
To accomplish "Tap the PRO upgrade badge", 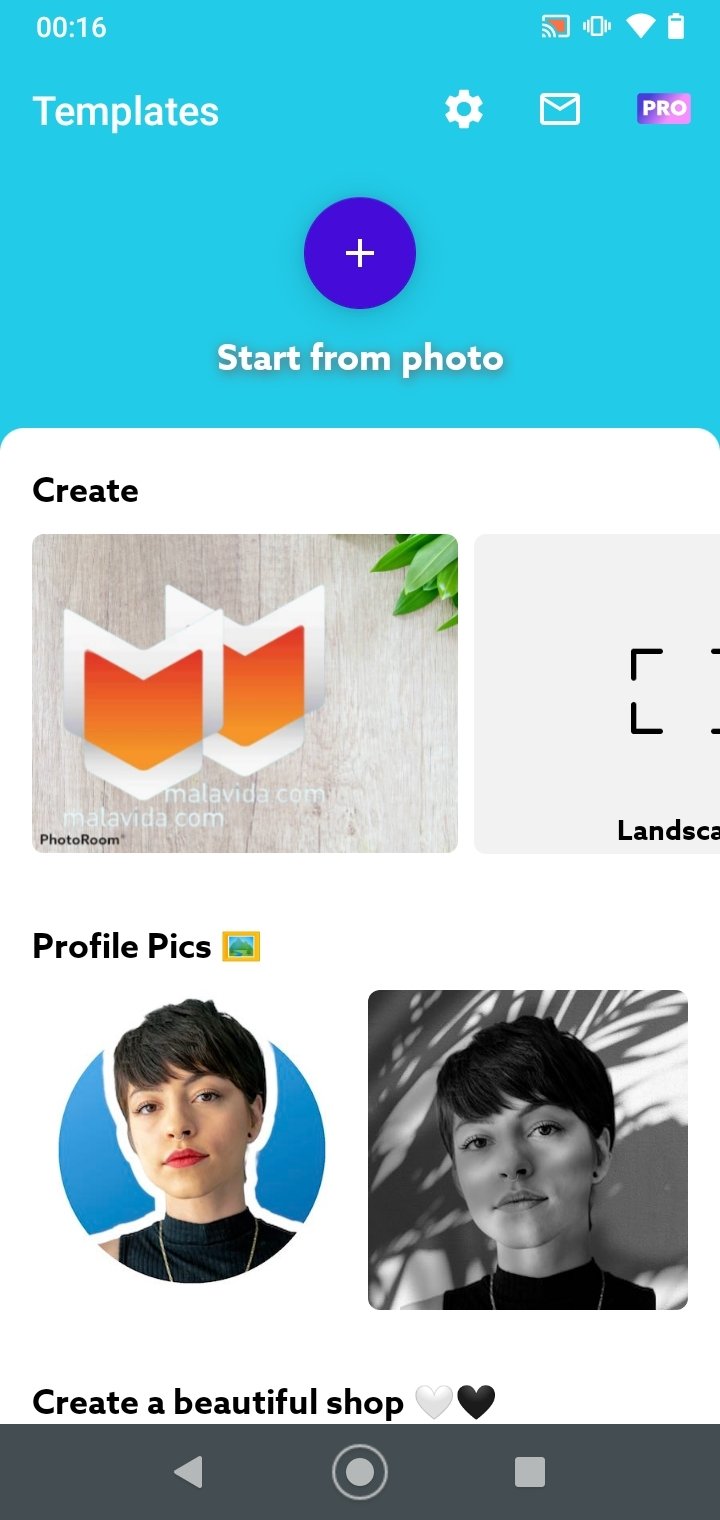I will (664, 108).
